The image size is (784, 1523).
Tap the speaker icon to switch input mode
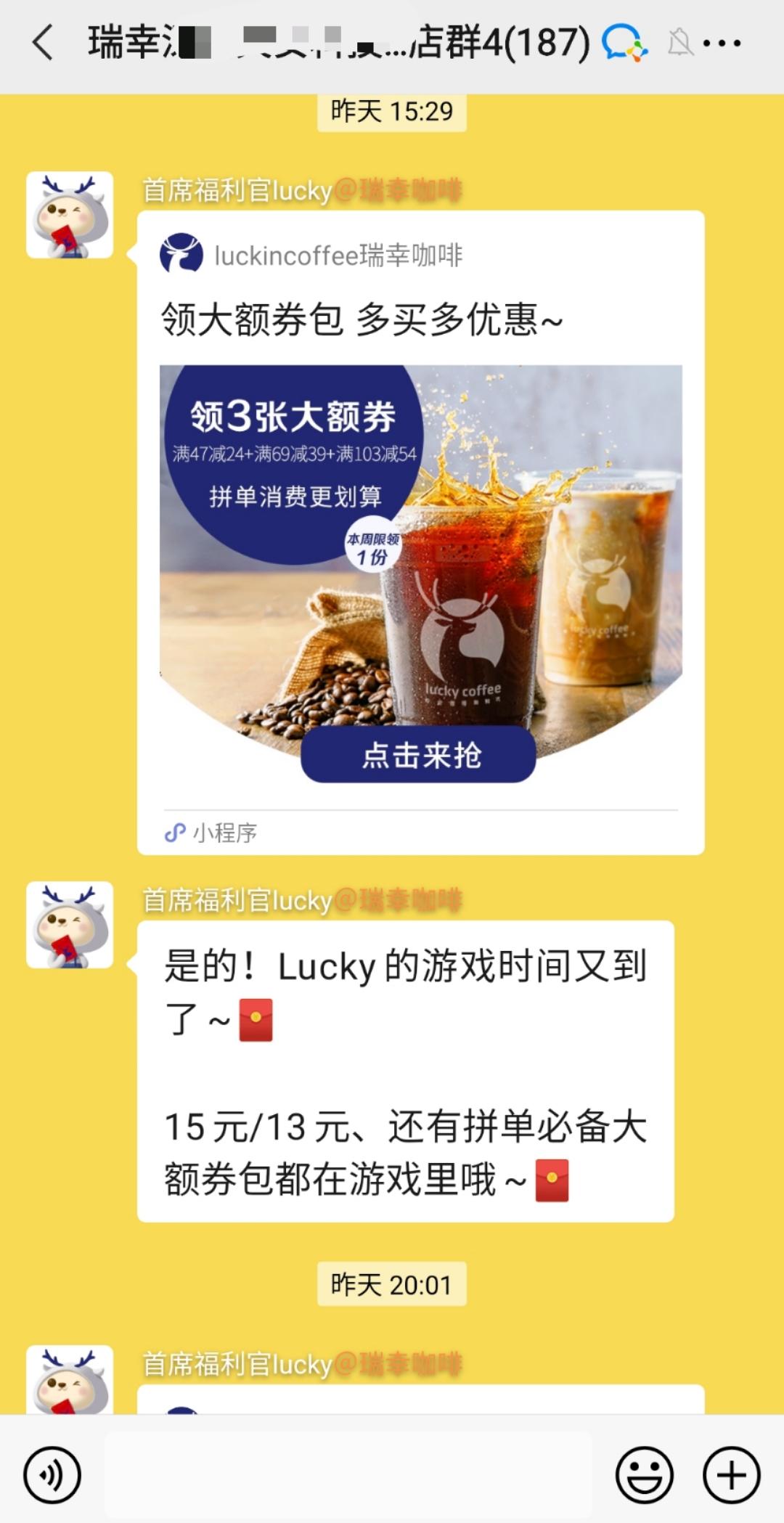coord(52,1475)
